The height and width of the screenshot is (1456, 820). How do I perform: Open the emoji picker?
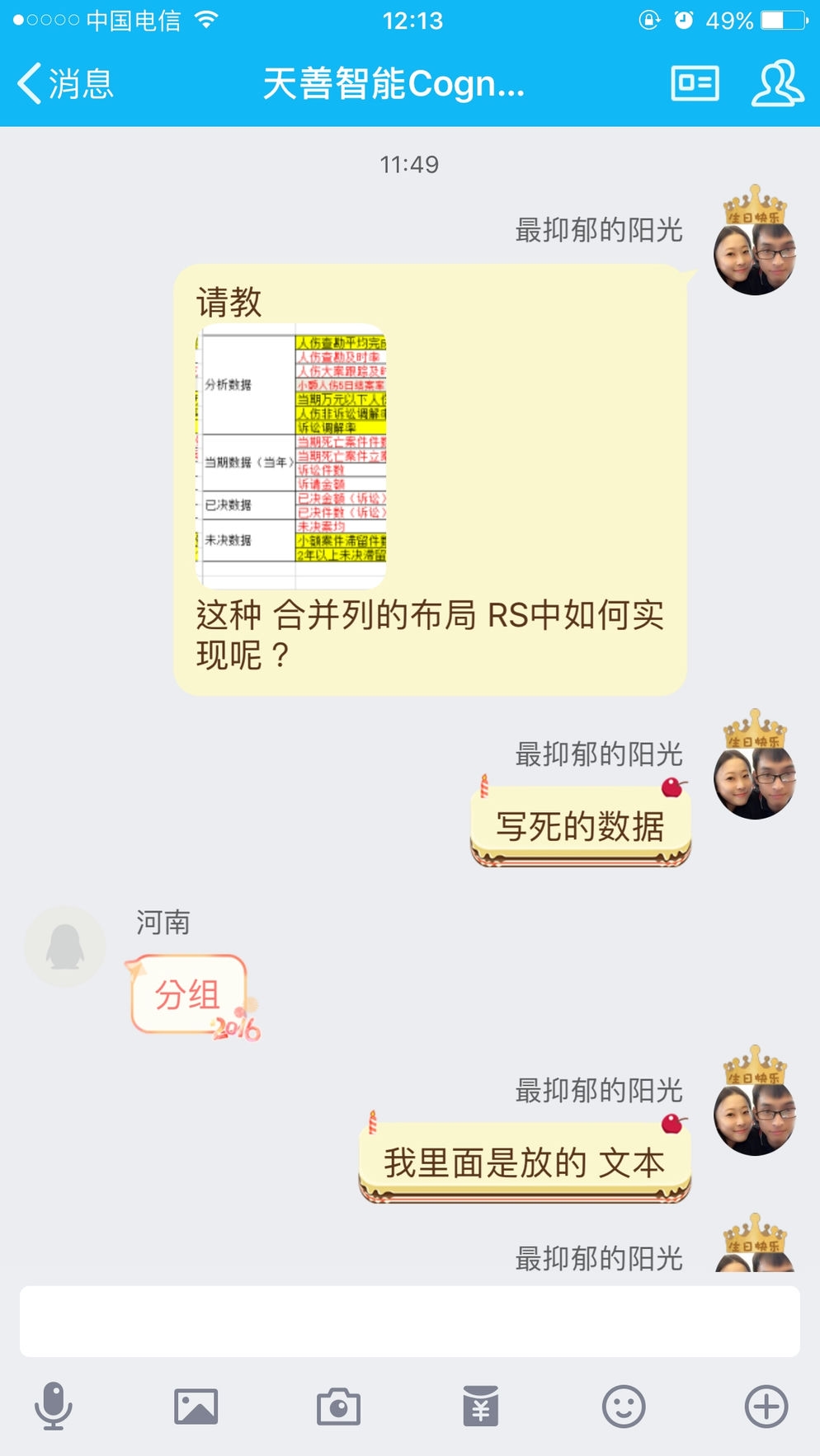[x=624, y=1406]
